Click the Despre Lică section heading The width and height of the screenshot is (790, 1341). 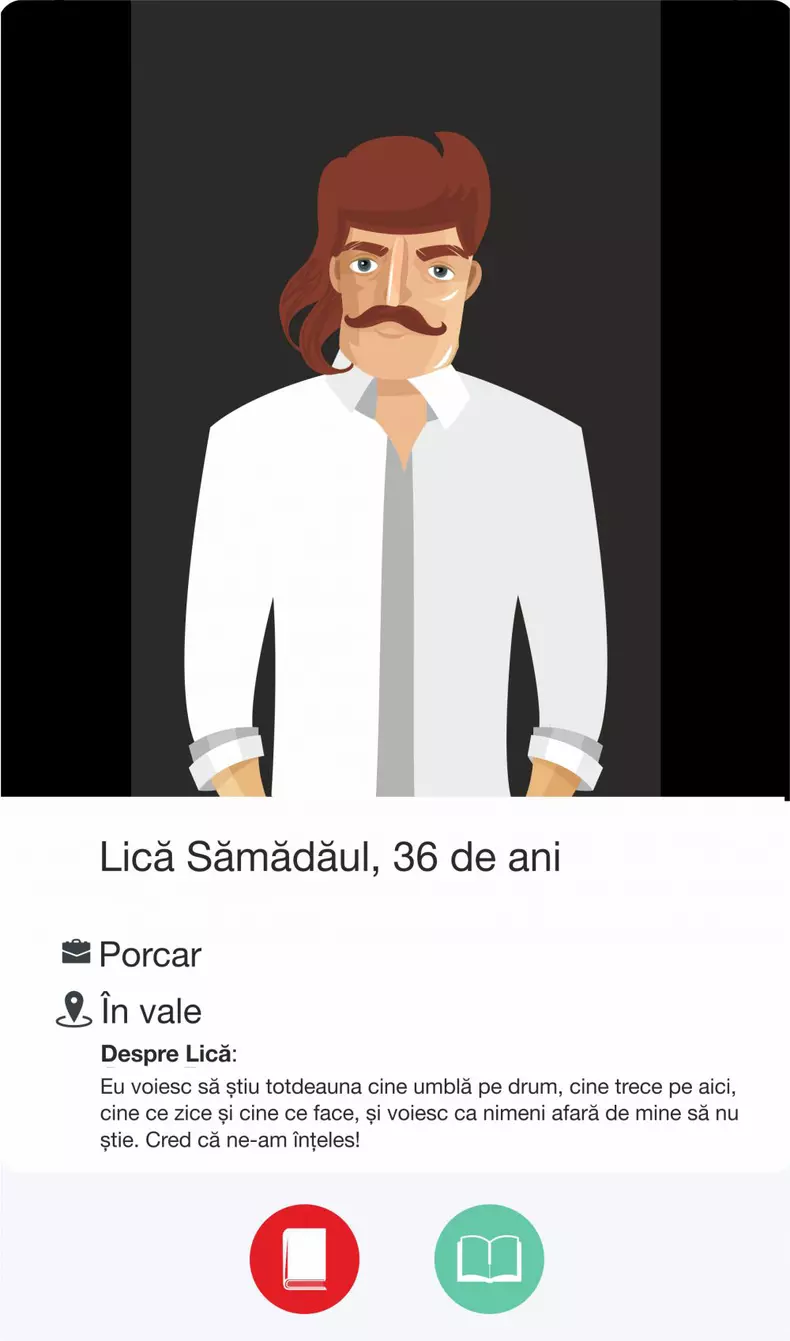coord(168,1053)
